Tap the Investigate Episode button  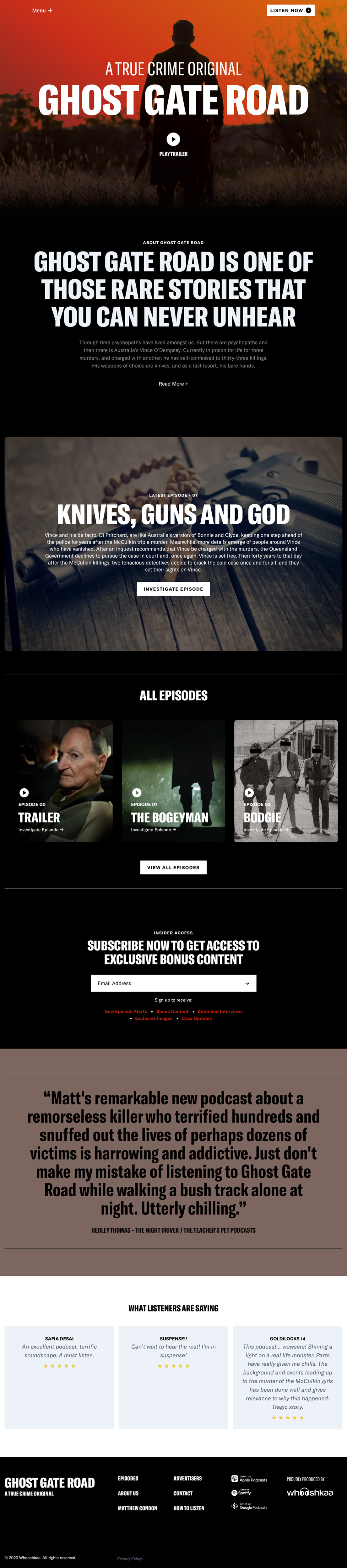[173, 589]
